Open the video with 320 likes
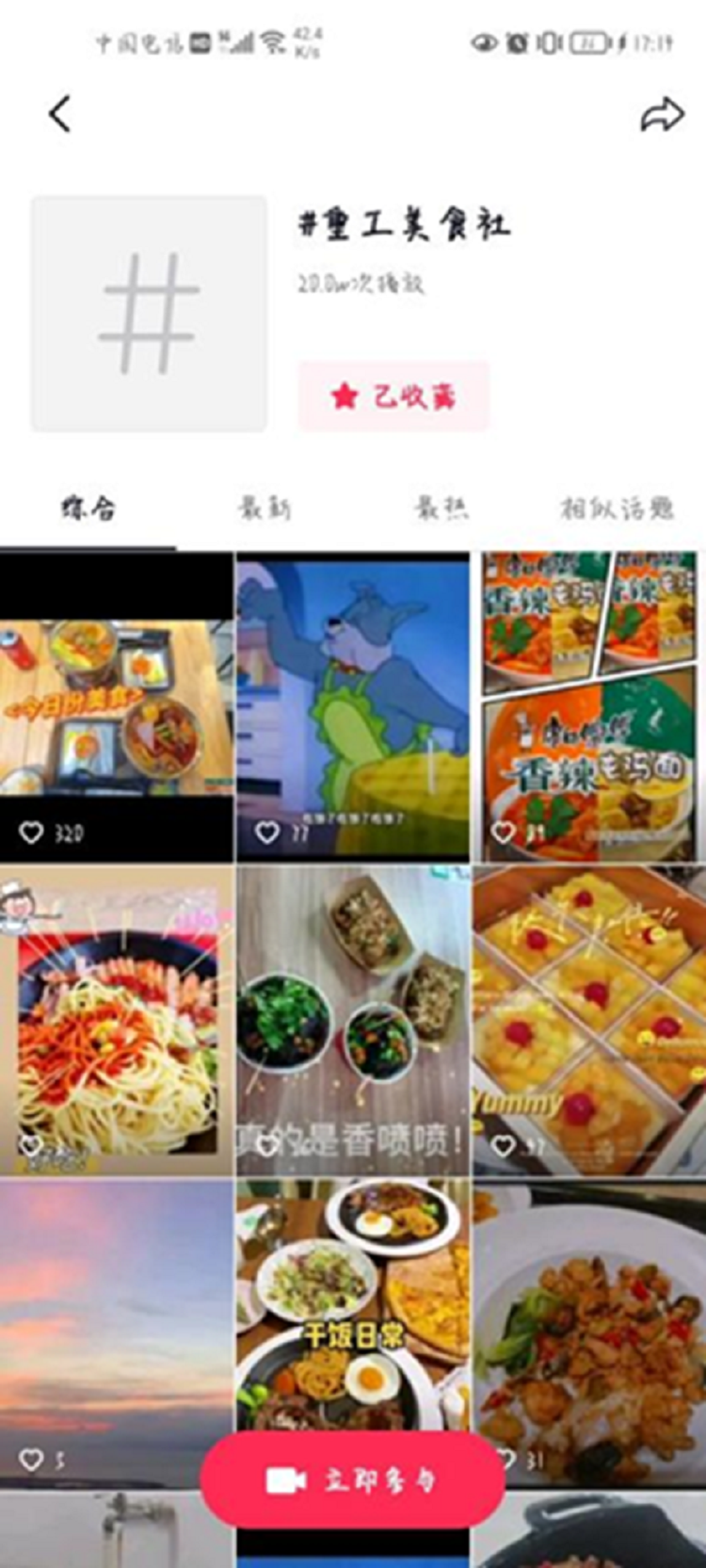The height and width of the screenshot is (1568, 706). point(117,707)
